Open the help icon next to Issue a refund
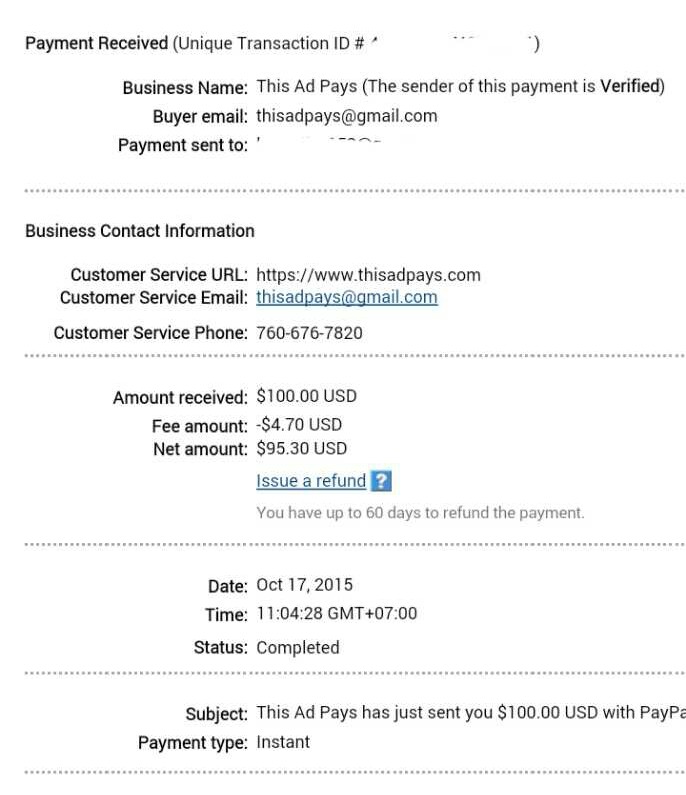686x795 pixels. coord(380,481)
